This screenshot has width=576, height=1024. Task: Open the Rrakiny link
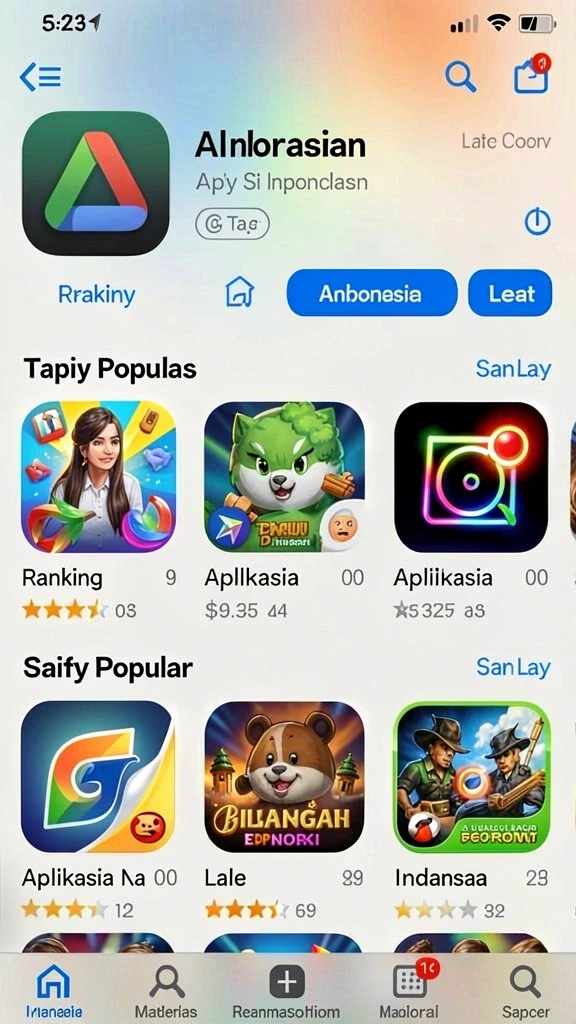(97, 295)
